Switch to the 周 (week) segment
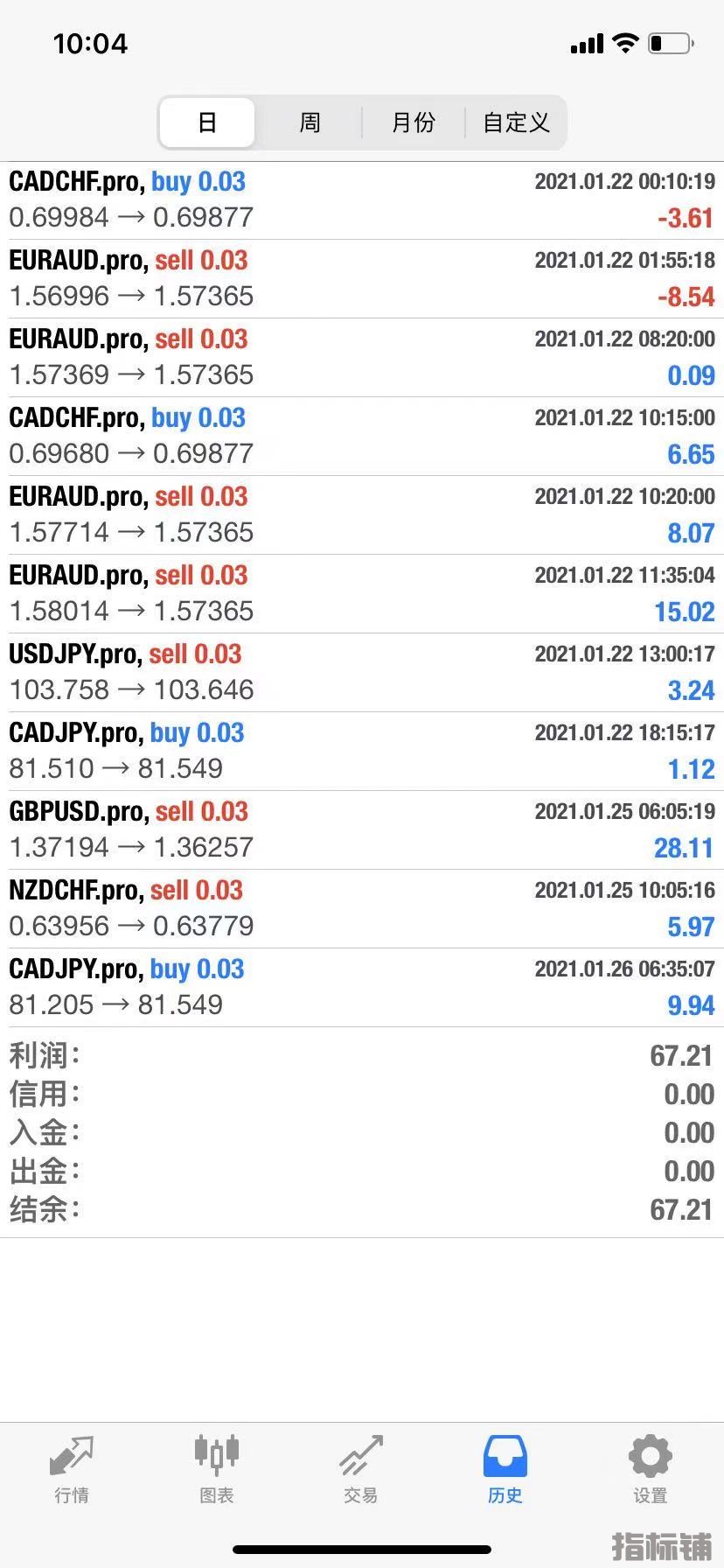The width and height of the screenshot is (724, 1568). click(x=310, y=122)
